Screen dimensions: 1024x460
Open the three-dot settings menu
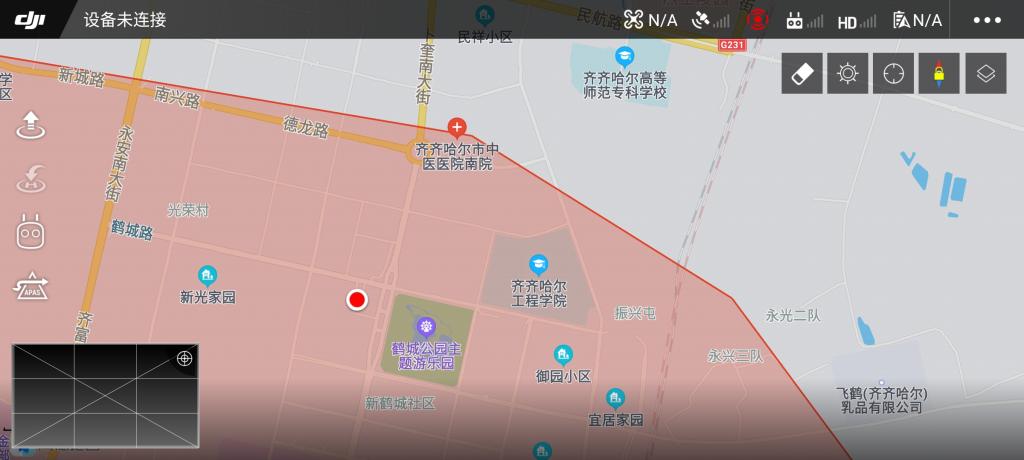pyautogui.click(x=986, y=20)
